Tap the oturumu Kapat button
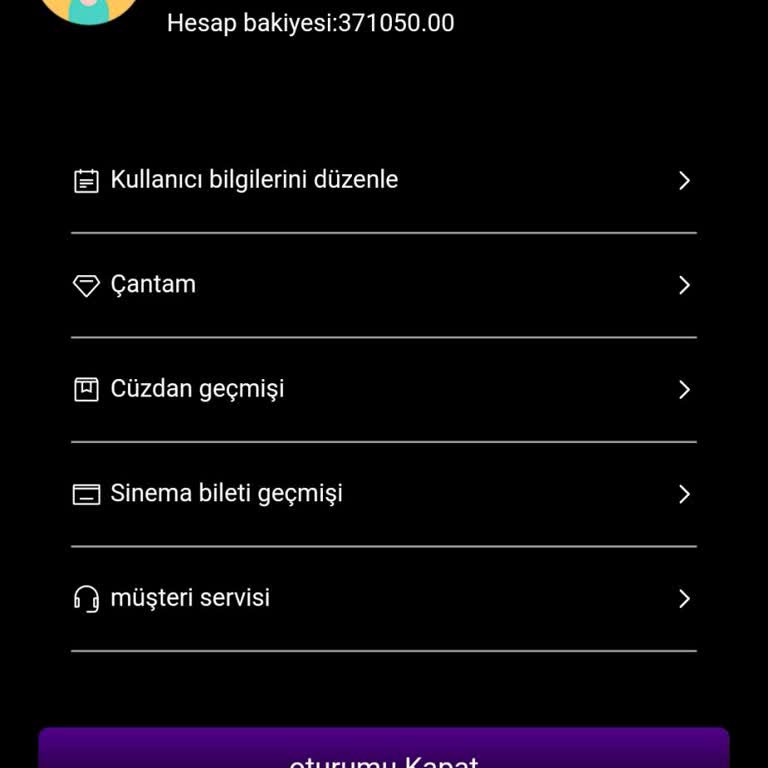768x768 pixels. click(383, 752)
